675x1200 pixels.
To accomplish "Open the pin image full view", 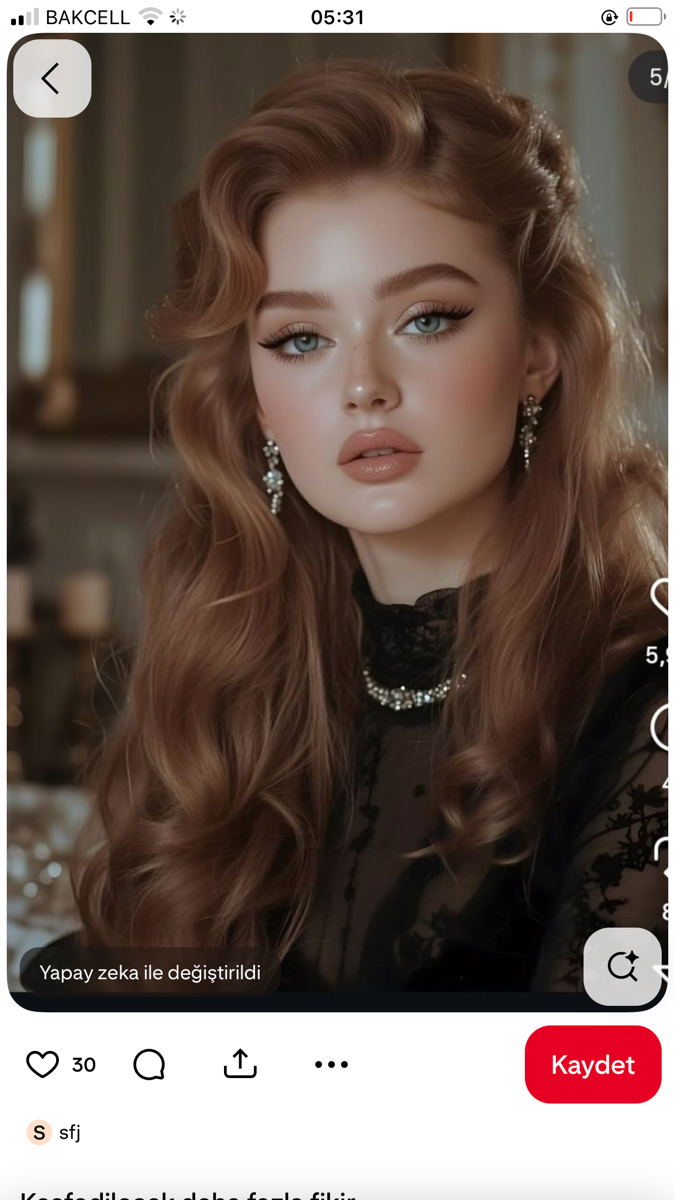I will [x=337, y=520].
